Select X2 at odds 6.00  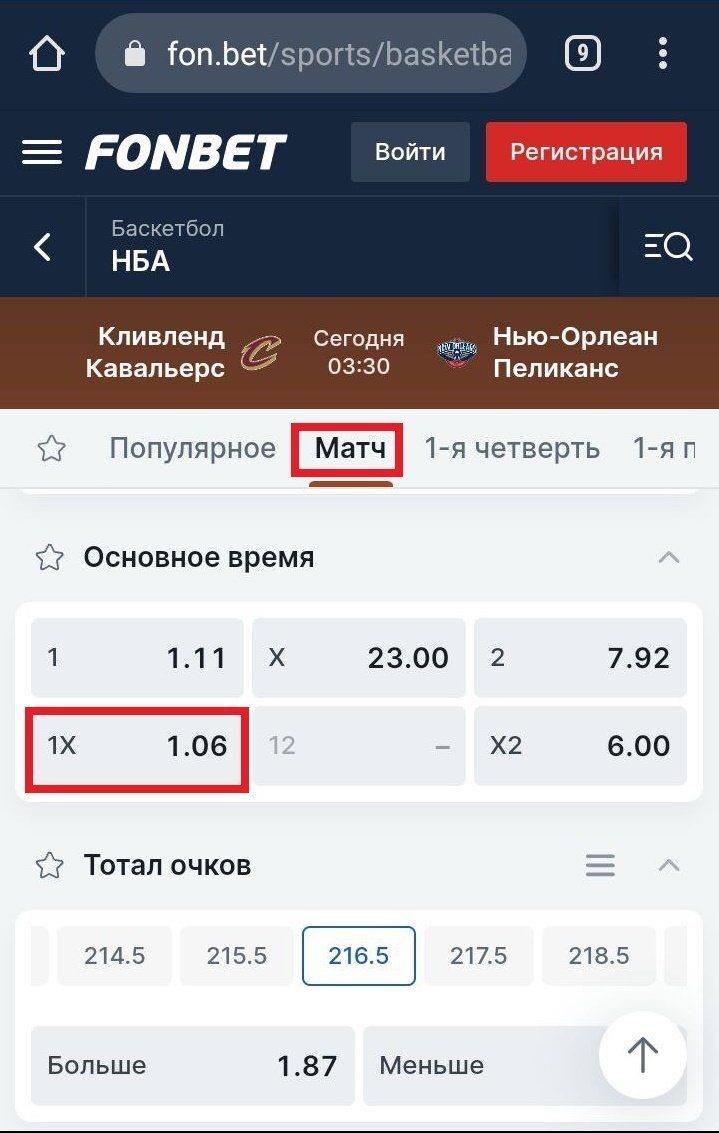580,746
